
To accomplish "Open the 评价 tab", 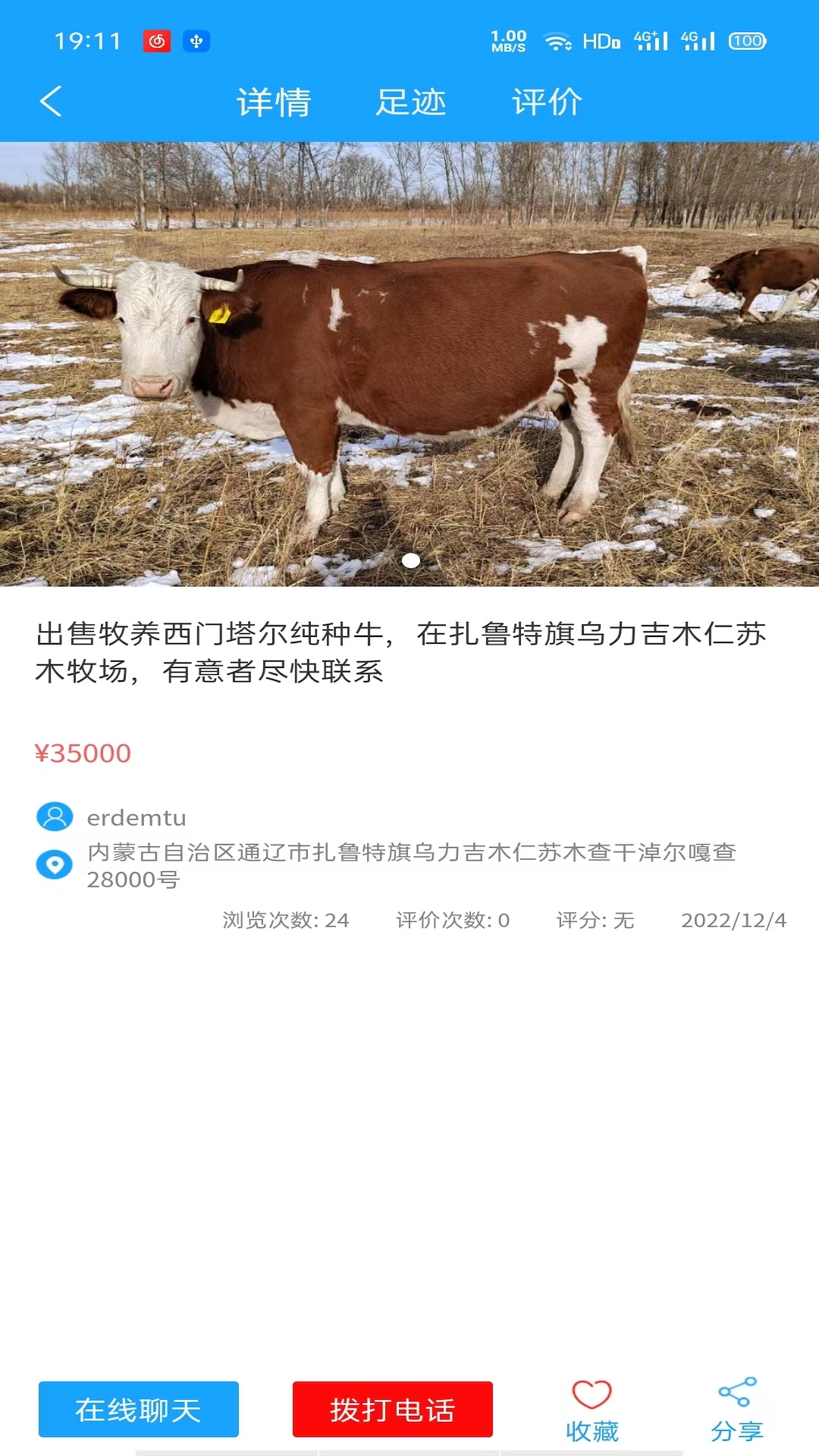I will (547, 102).
